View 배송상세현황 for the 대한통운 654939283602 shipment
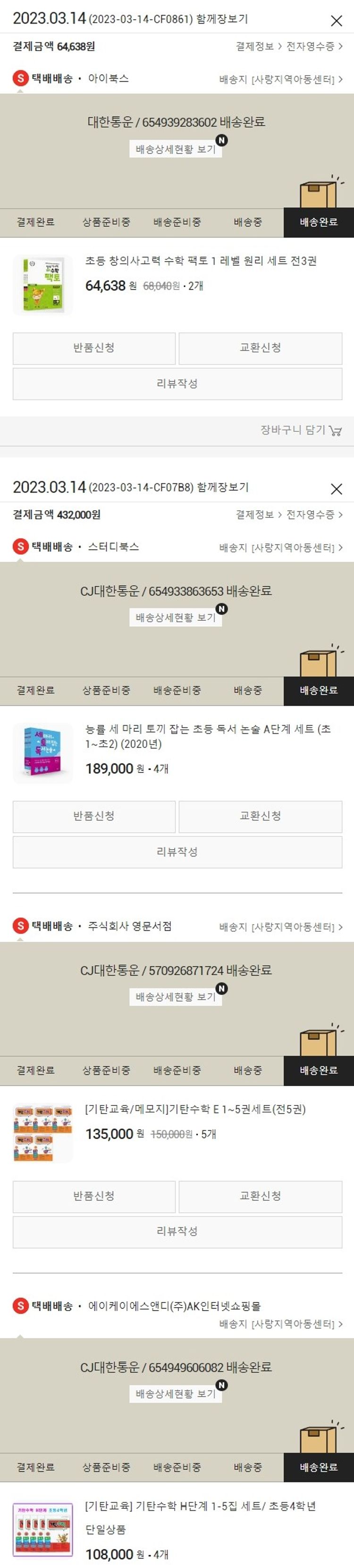This screenshot has width=354, height=1568. click(176, 149)
